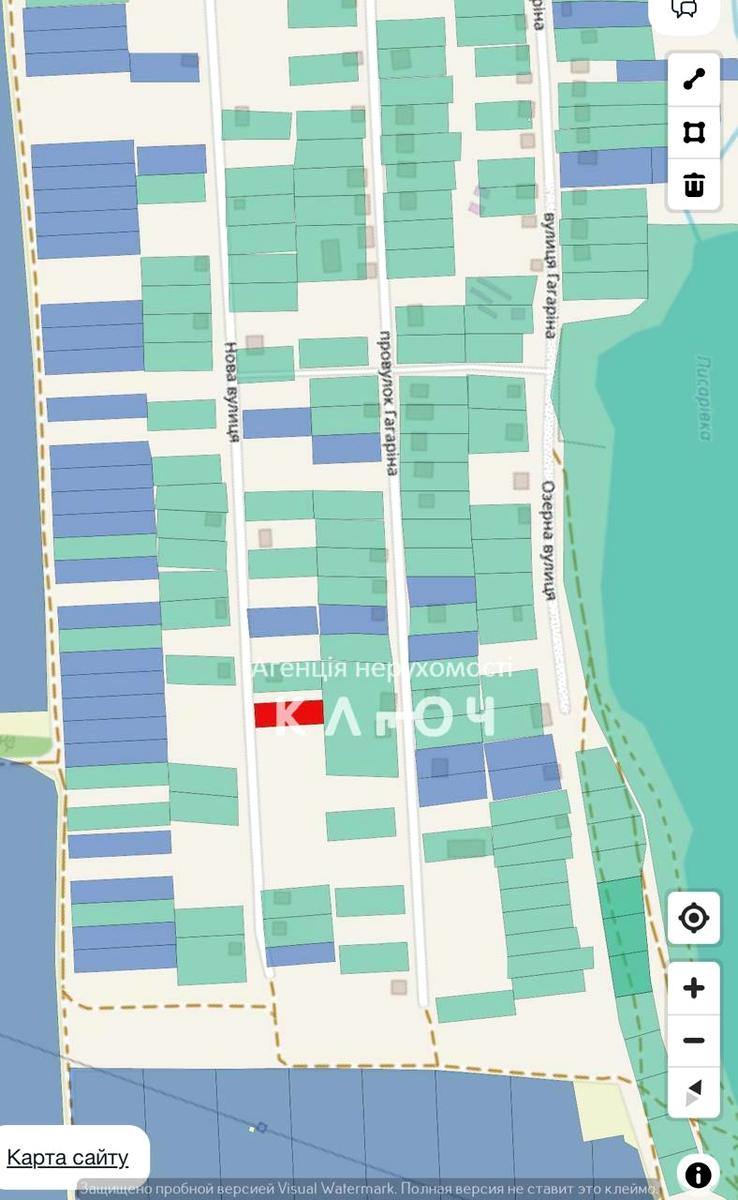Open the map info button
738x1200 pixels.
[x=697, y=1175]
